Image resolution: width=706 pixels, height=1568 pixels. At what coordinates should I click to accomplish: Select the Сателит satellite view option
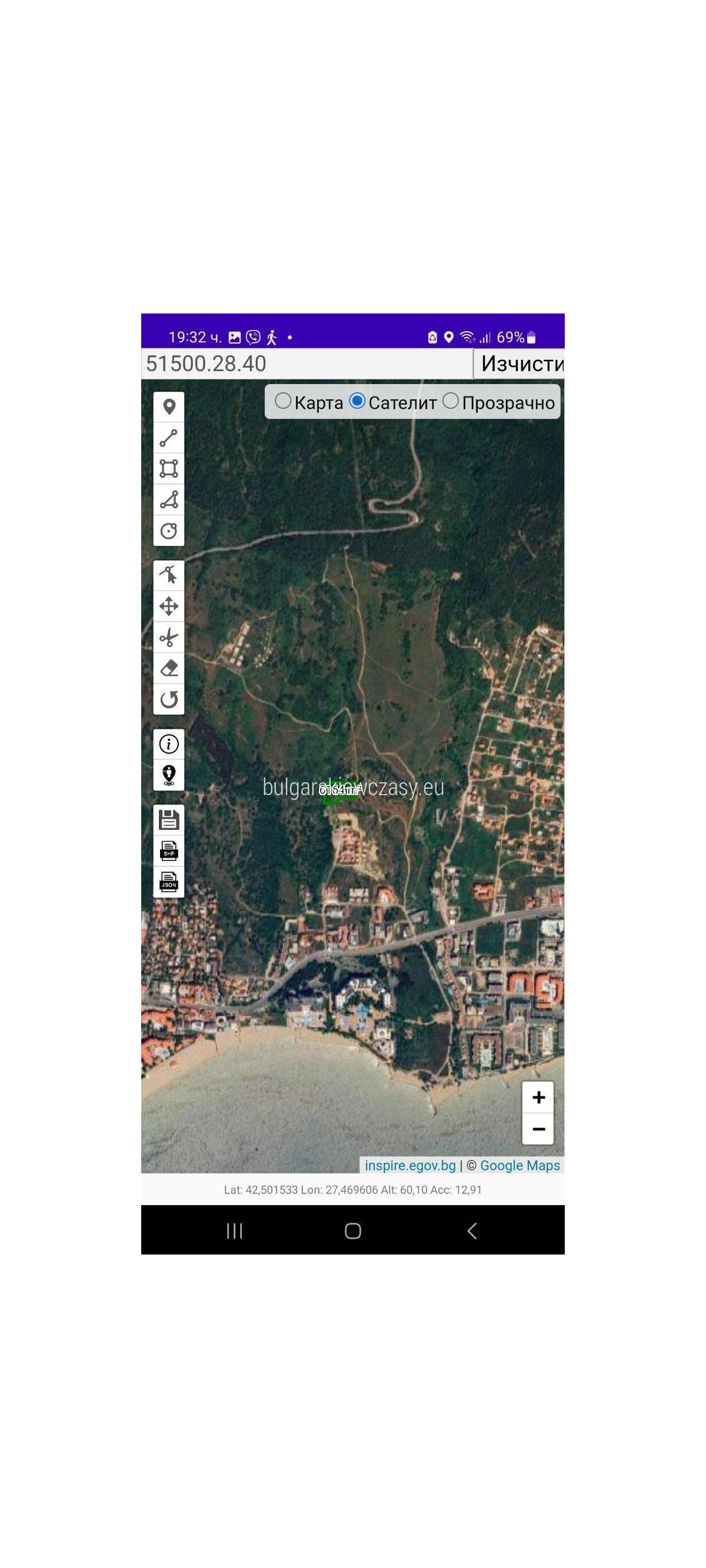pos(393,402)
